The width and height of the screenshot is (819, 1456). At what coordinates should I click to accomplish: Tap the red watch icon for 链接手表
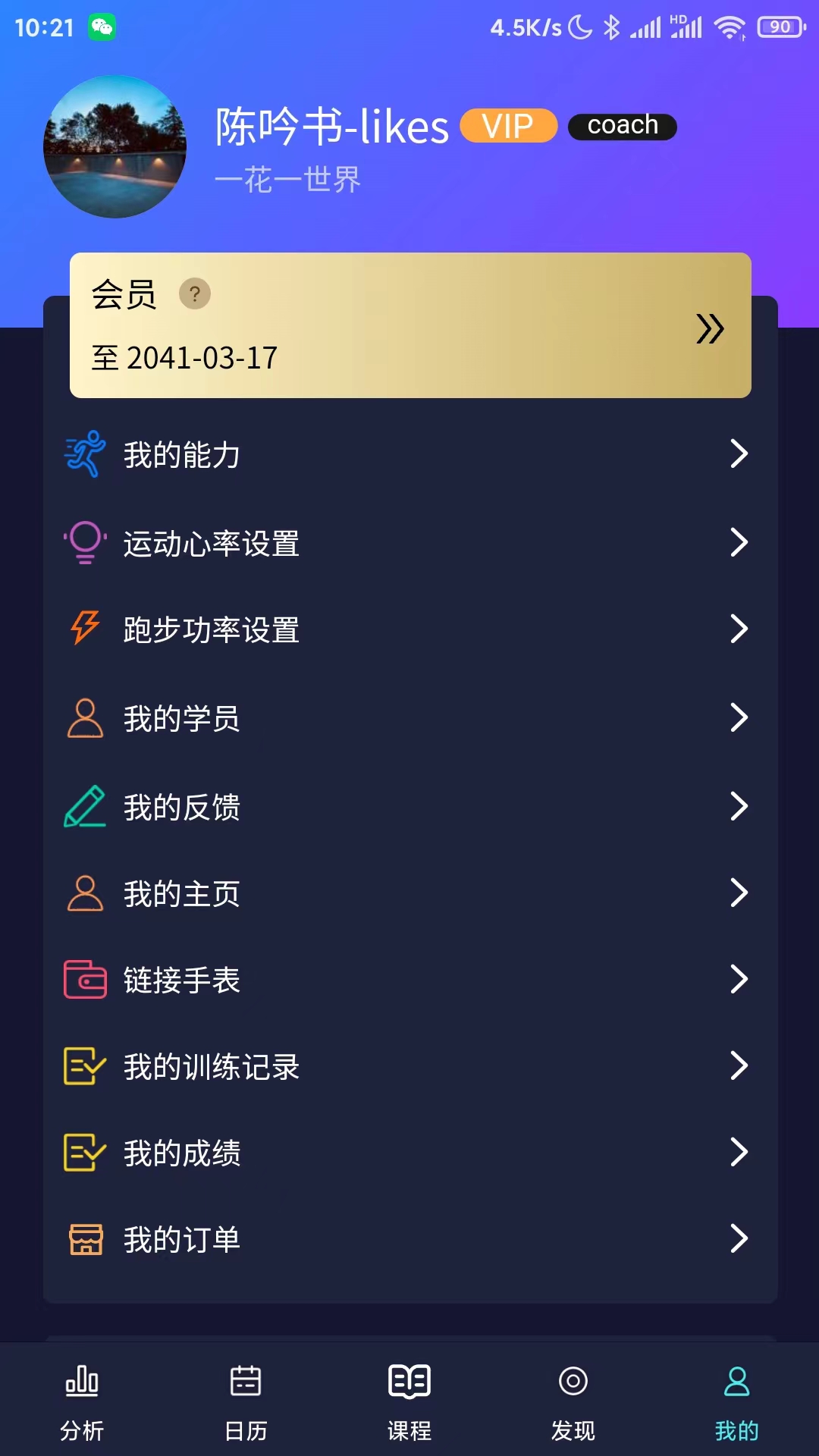pos(85,979)
